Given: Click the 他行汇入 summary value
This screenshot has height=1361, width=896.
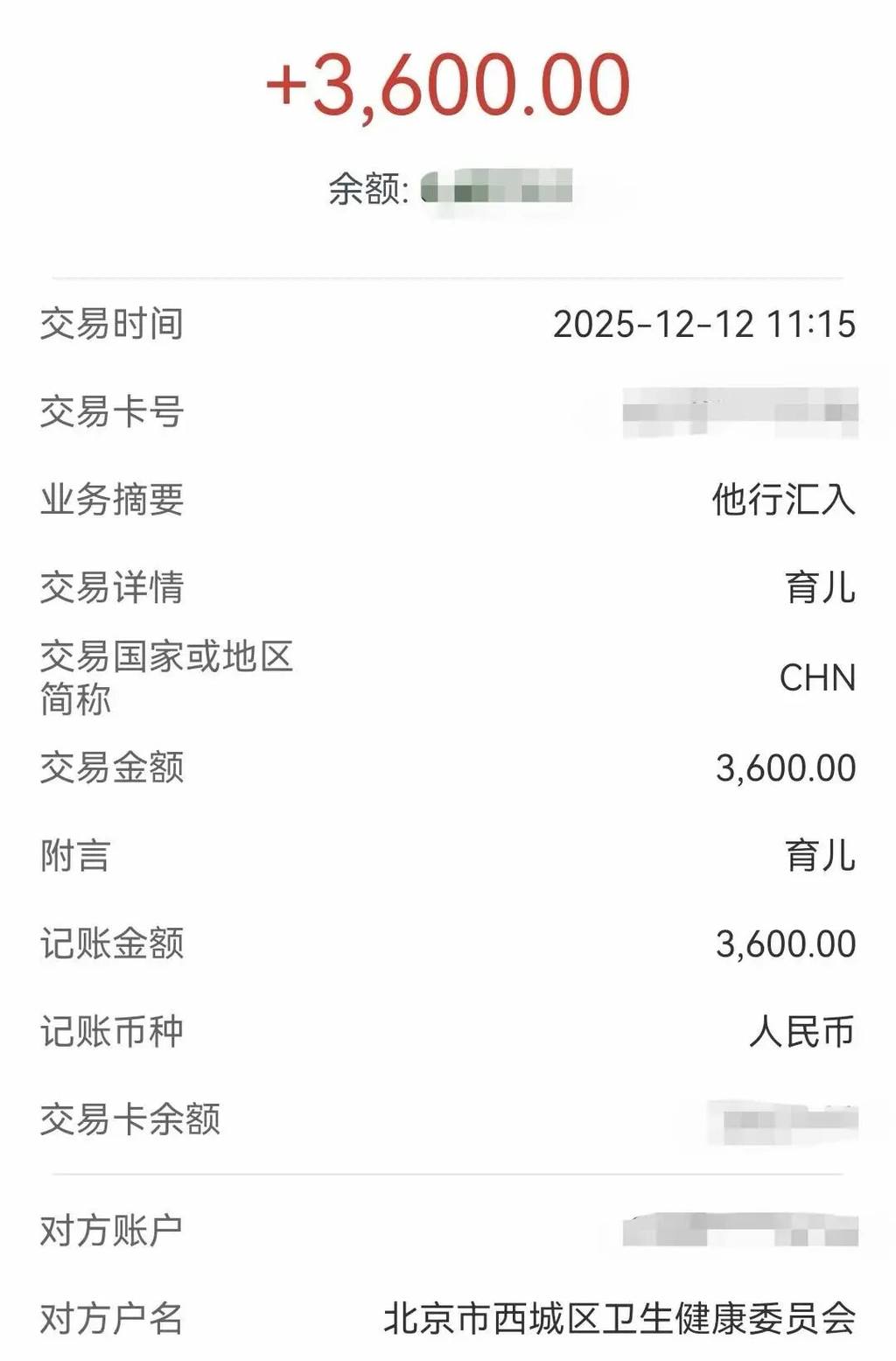Looking at the screenshot, I should pos(786,499).
